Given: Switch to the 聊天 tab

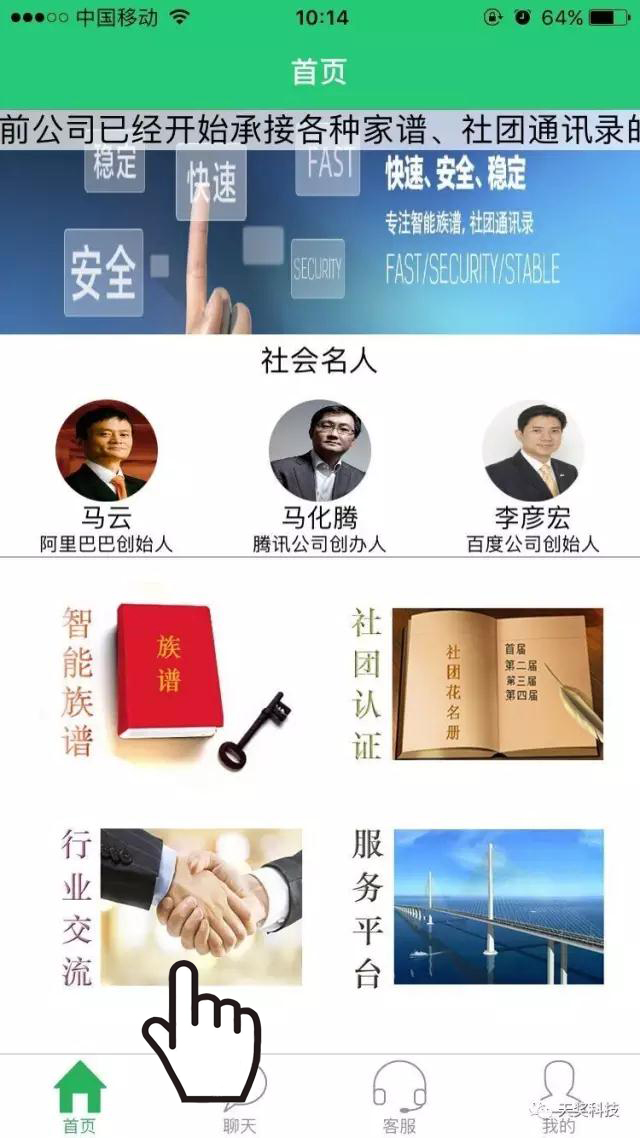Looking at the screenshot, I should [239, 1096].
